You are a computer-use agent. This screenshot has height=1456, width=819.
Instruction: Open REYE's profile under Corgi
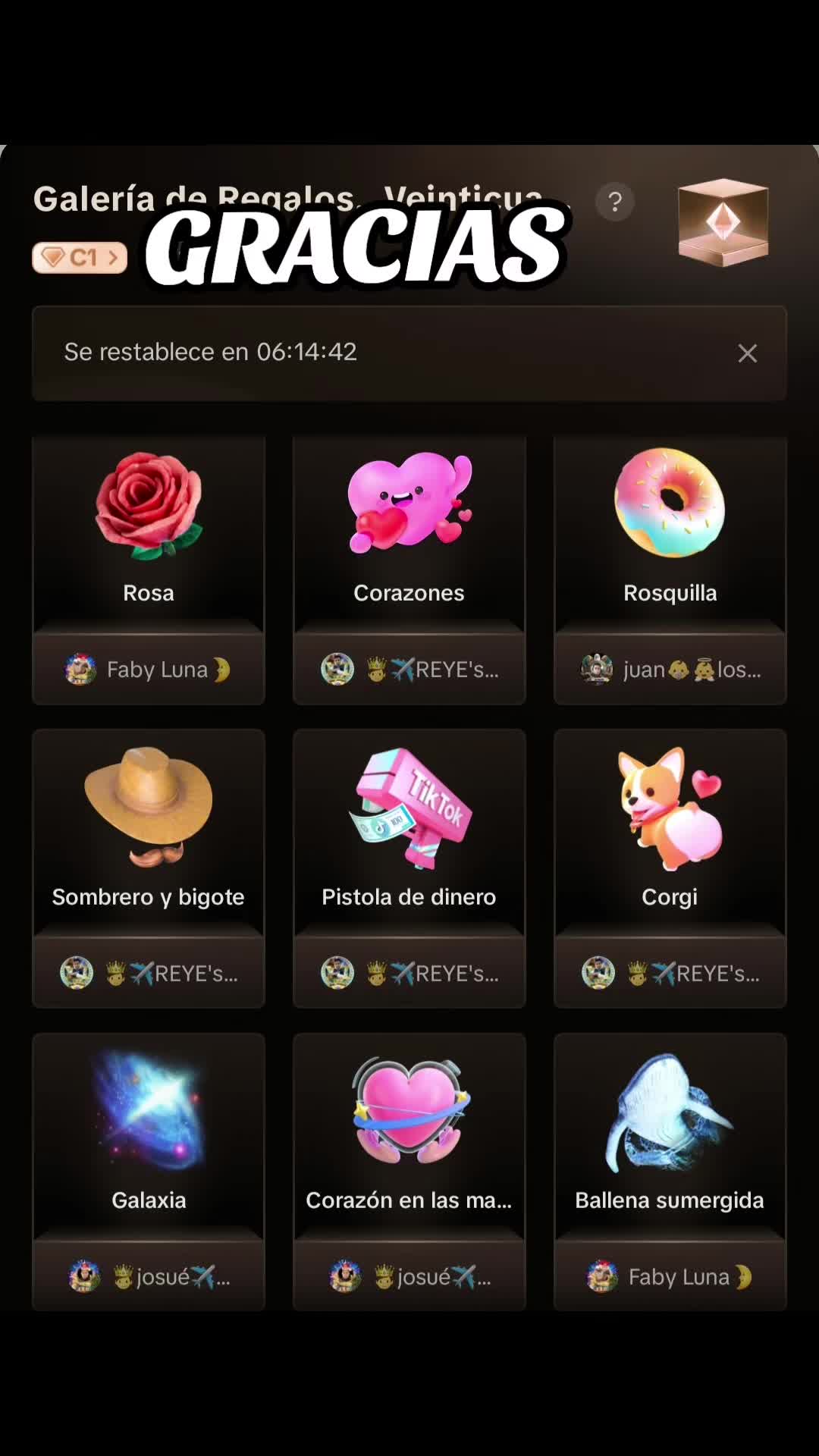tap(670, 973)
